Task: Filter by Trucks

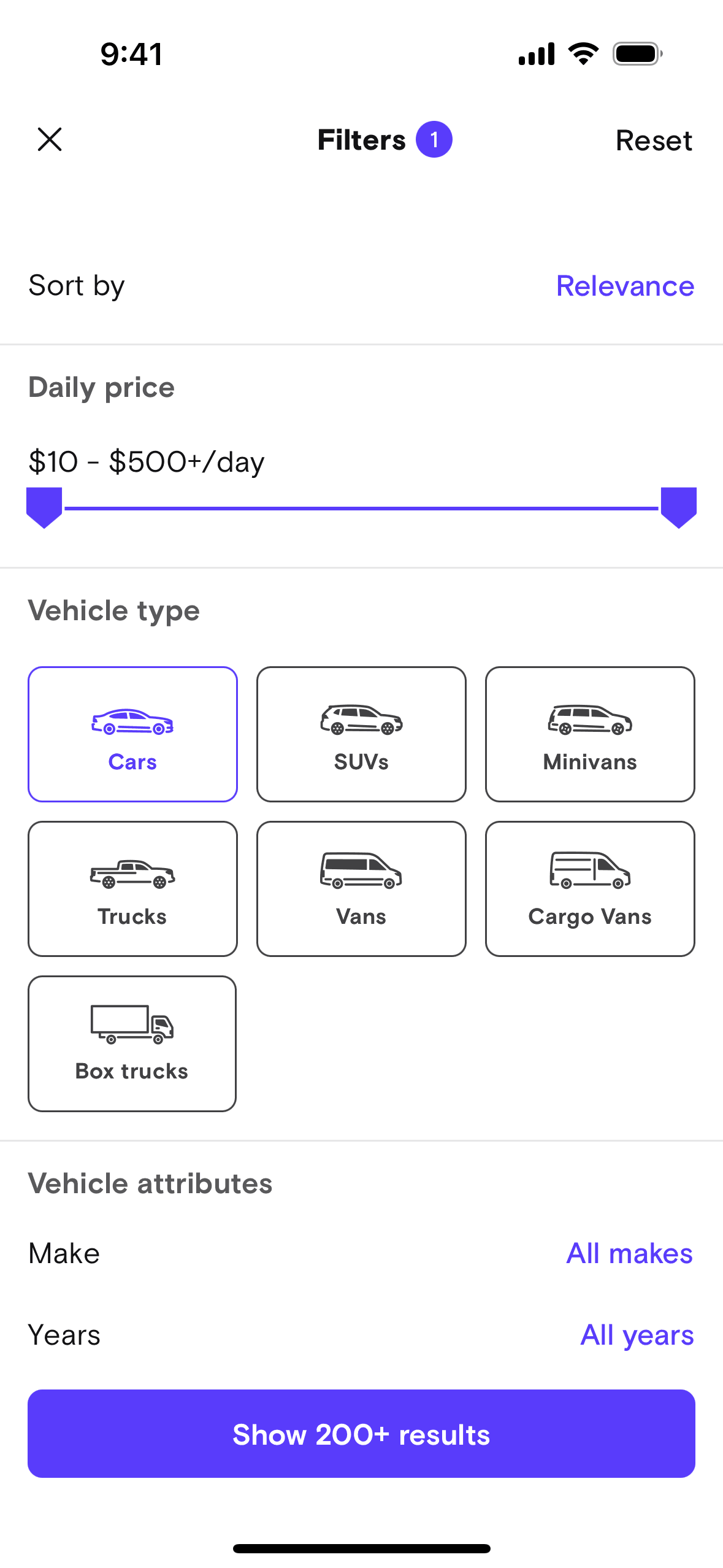Action: [x=132, y=888]
